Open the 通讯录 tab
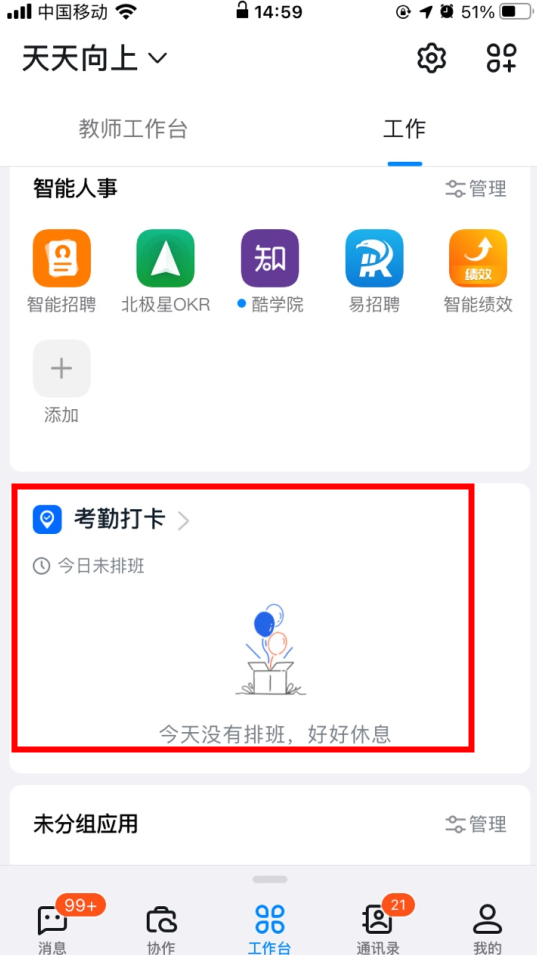This screenshot has height=955, width=537. pyautogui.click(x=378, y=928)
